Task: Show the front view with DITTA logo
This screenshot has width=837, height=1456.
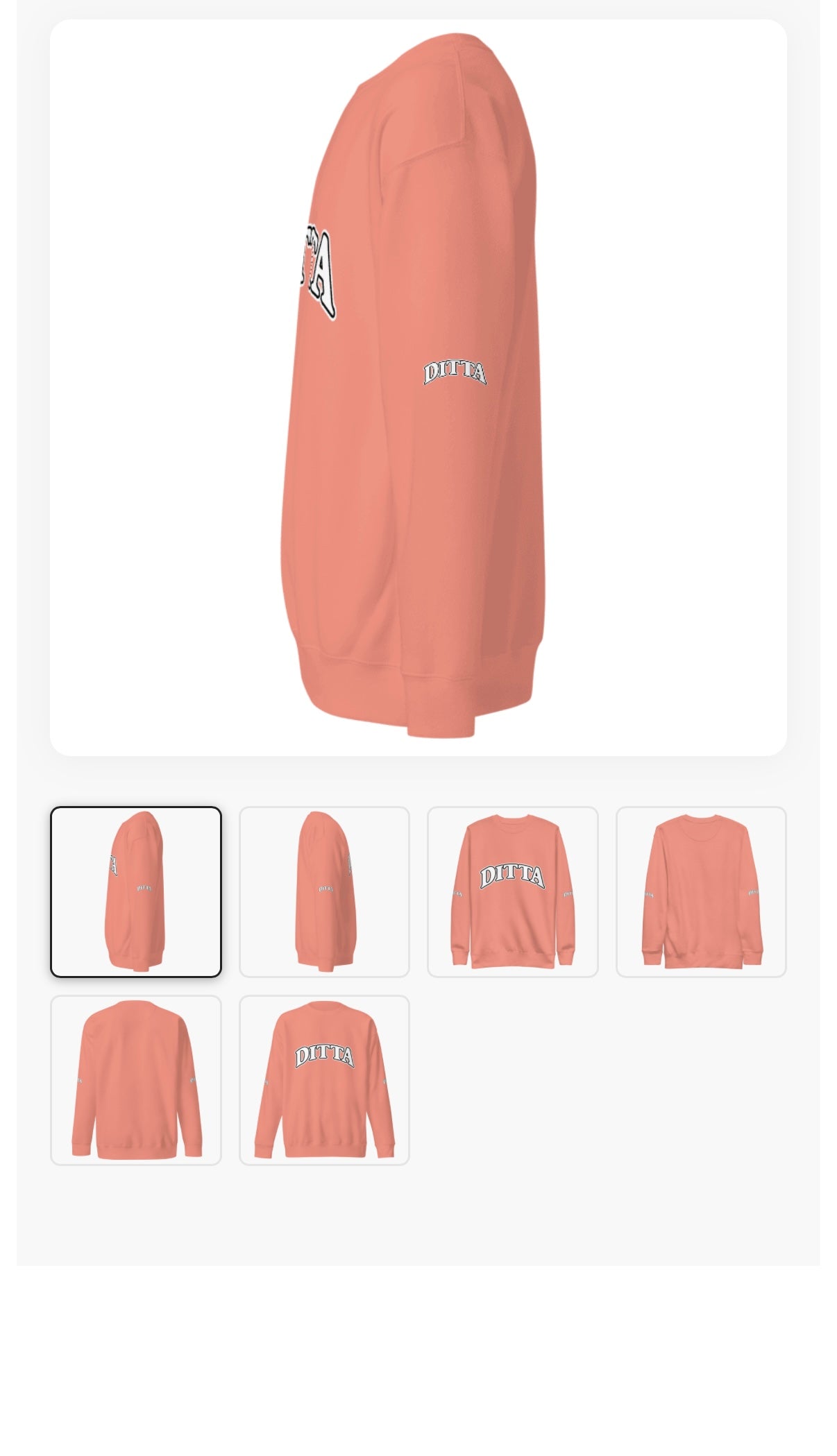Action: pos(512,891)
